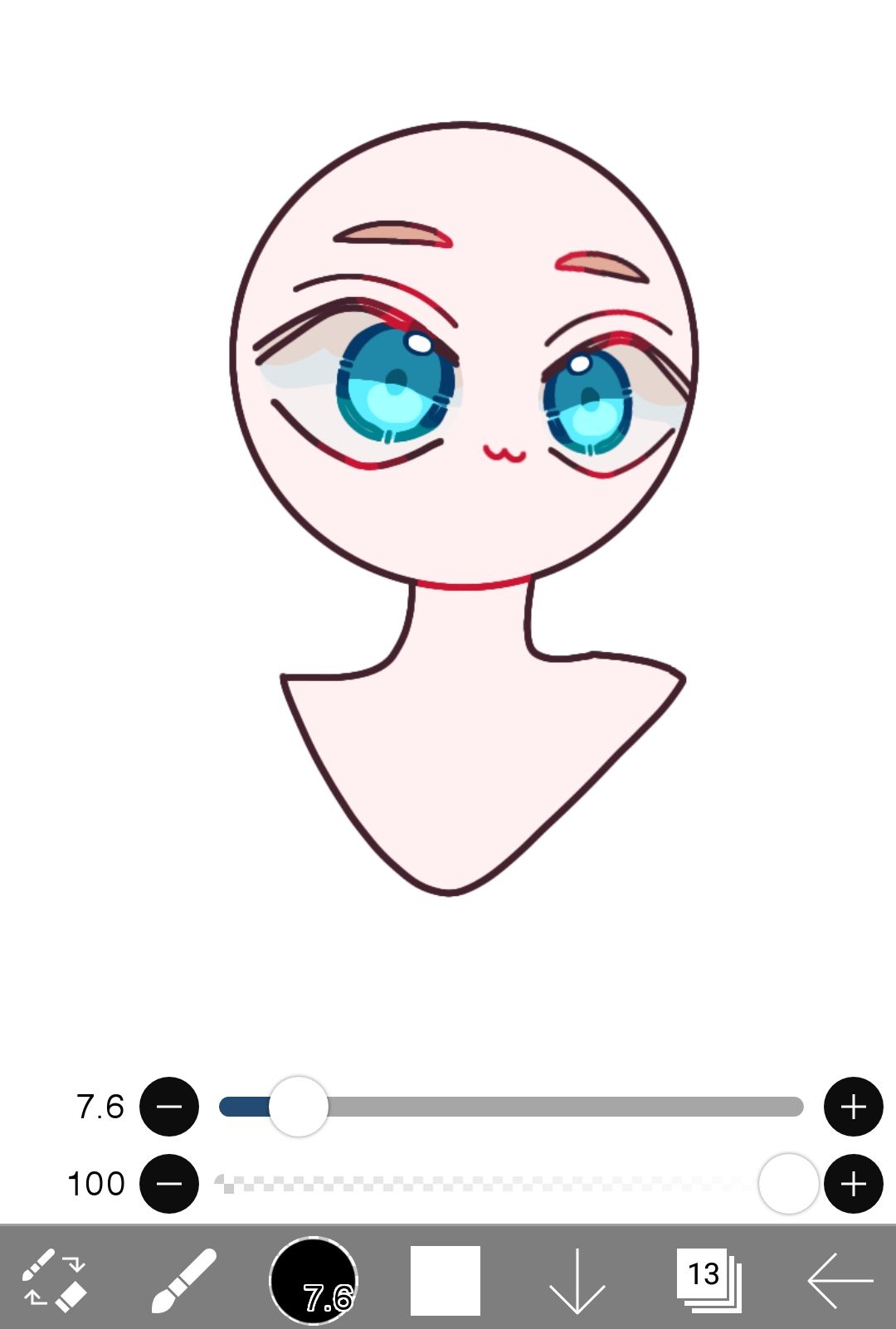896x1329 pixels.
Task: Decrease brush opacity with minus button
Action: 169,1184
